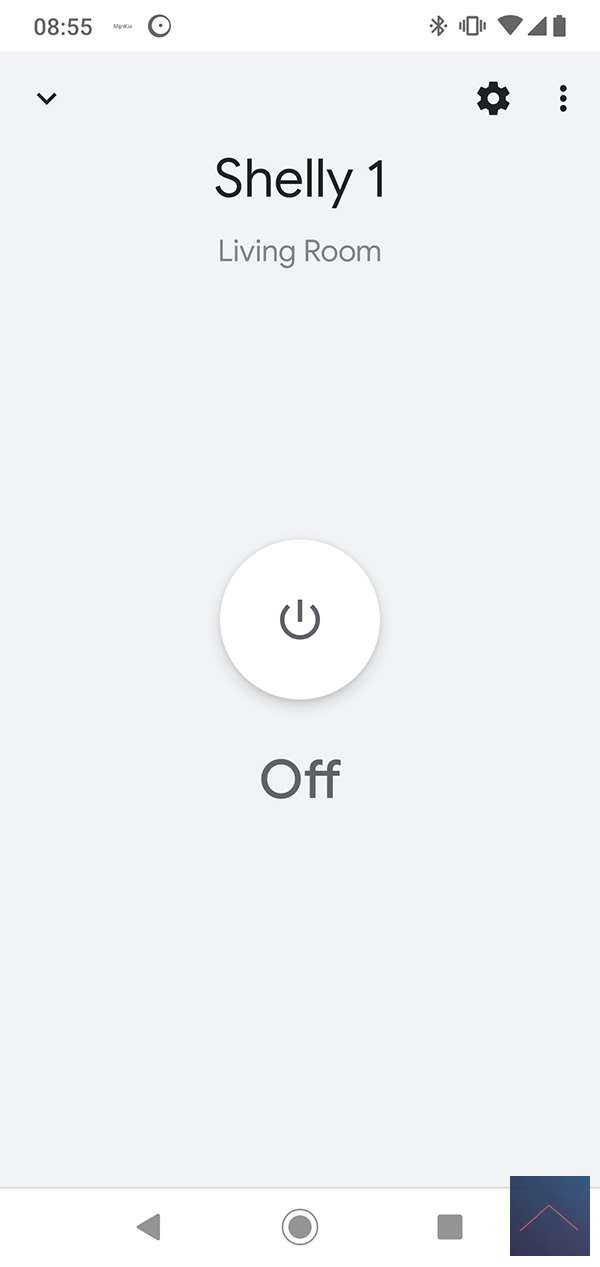Go back using the system back button
This screenshot has height=1267, width=600.
[148, 1226]
